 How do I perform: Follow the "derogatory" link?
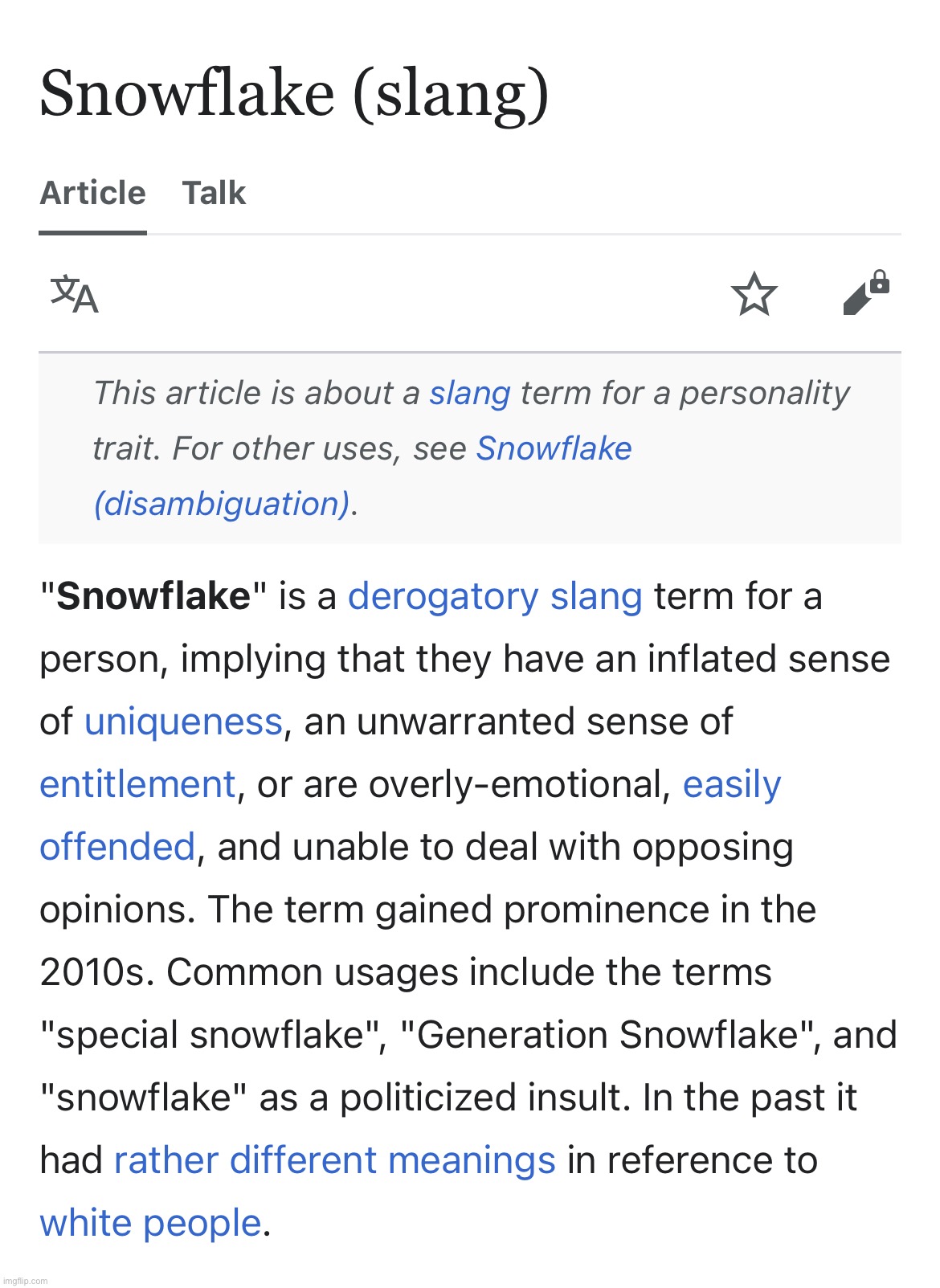pyautogui.click(x=443, y=597)
